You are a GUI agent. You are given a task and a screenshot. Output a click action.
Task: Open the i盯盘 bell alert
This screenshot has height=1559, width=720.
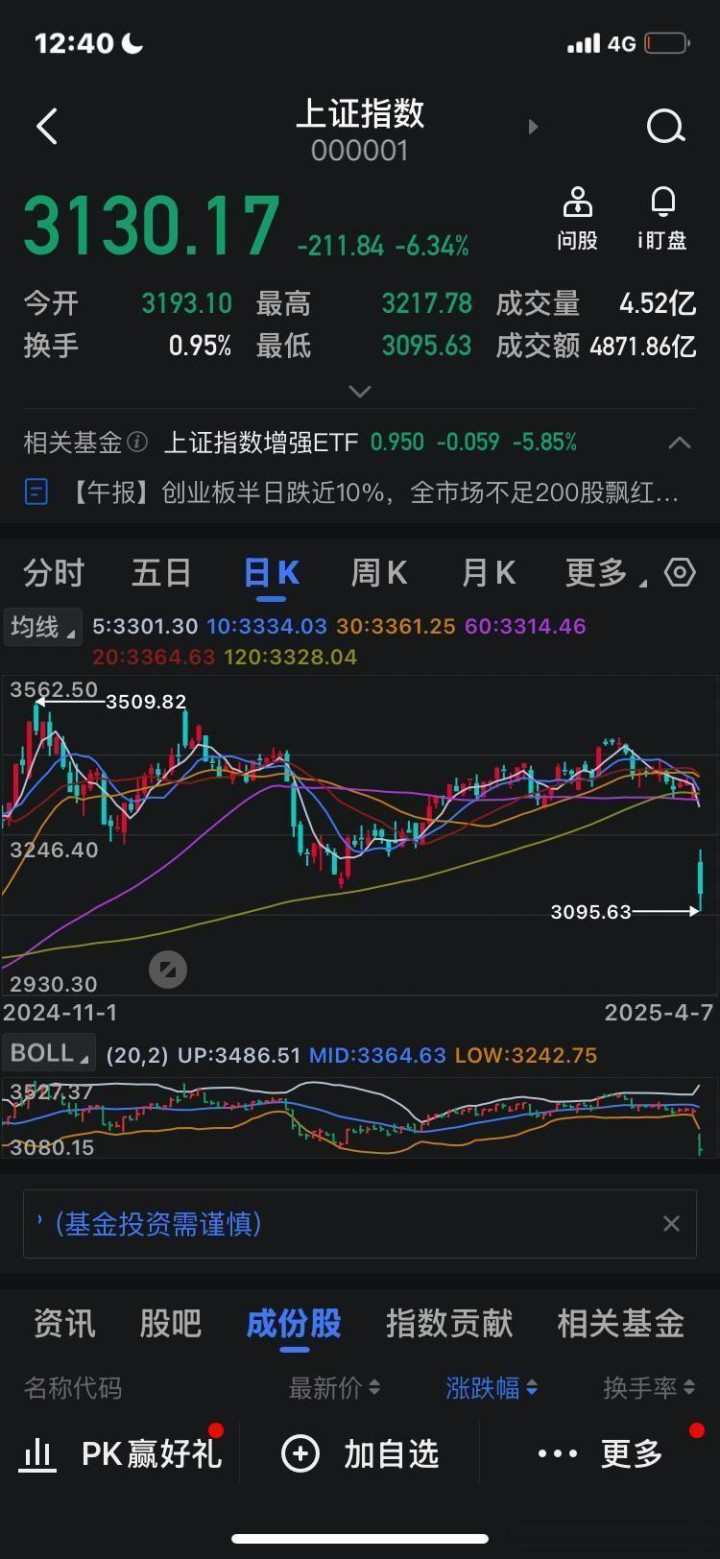(662, 218)
